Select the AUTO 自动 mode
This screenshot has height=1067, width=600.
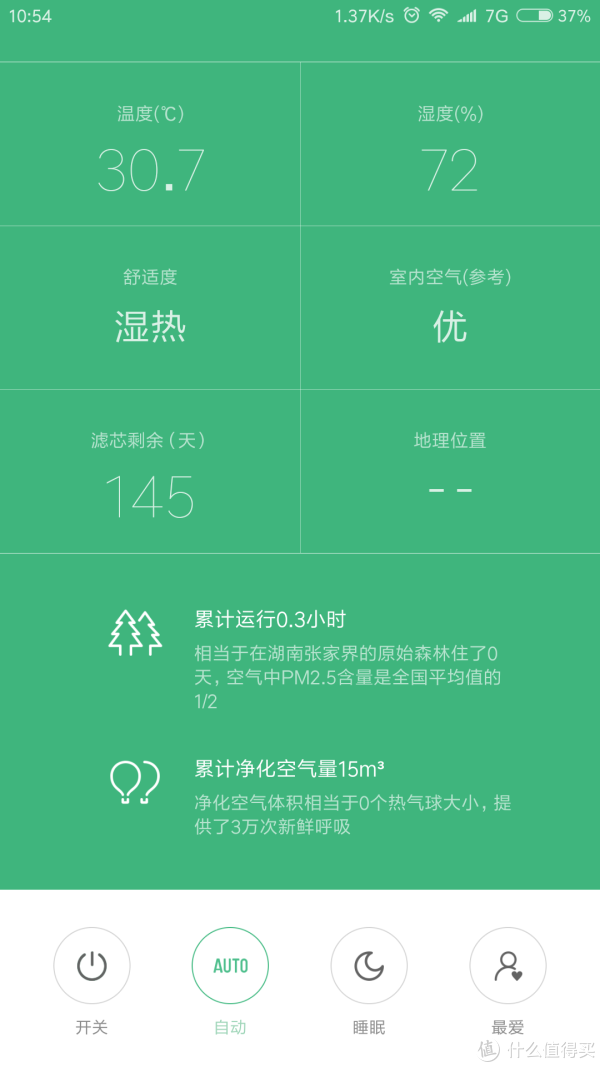coord(230,965)
